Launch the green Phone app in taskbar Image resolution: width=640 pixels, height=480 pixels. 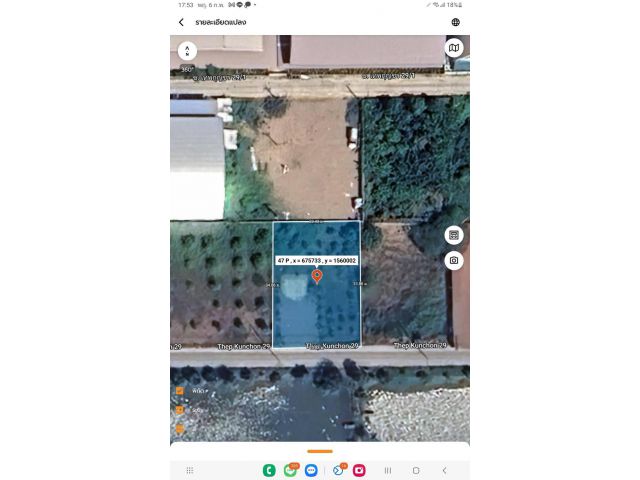point(269,470)
